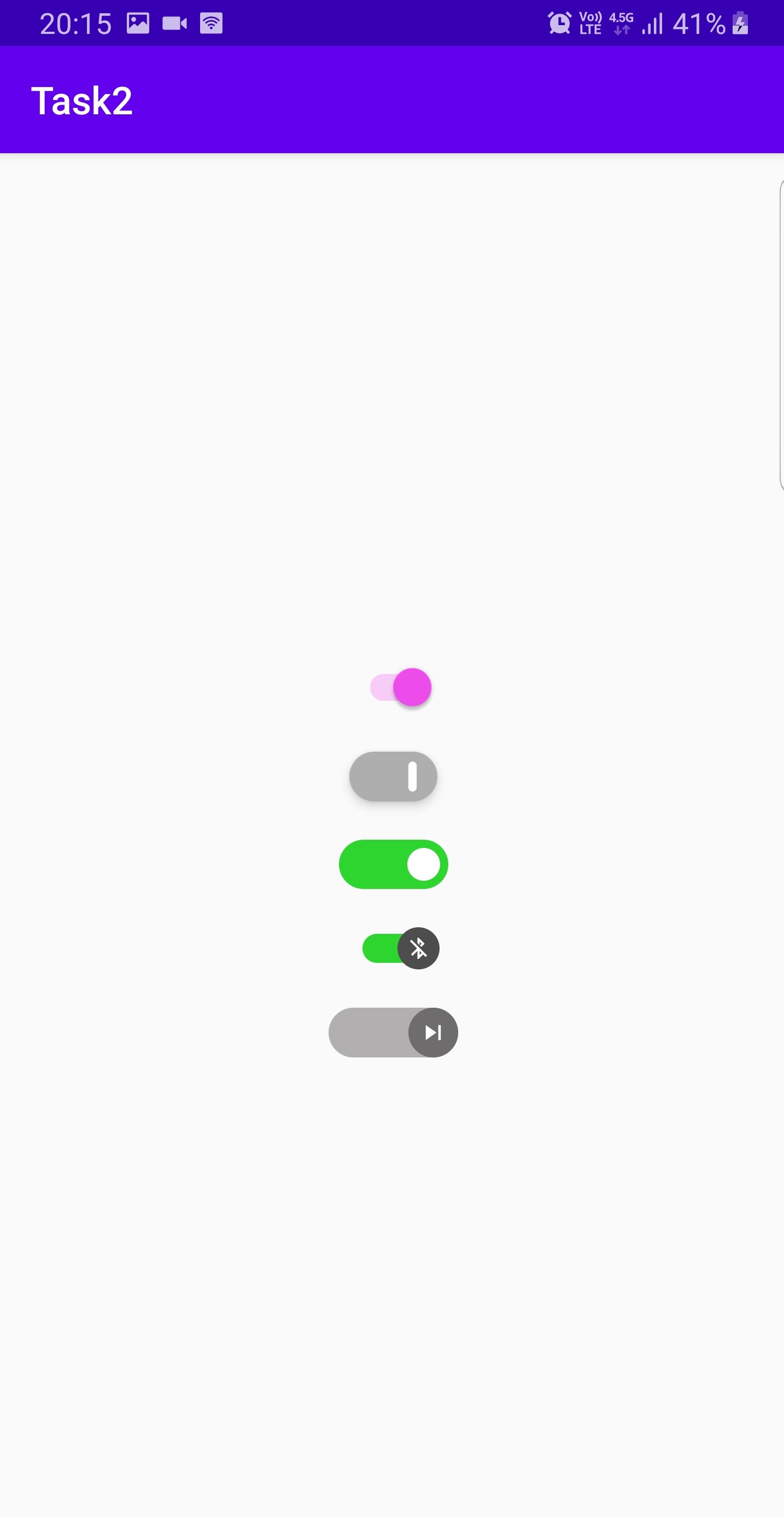This screenshot has width=784, height=1517.
Task: Disable the large green switch
Action: pyautogui.click(x=393, y=864)
